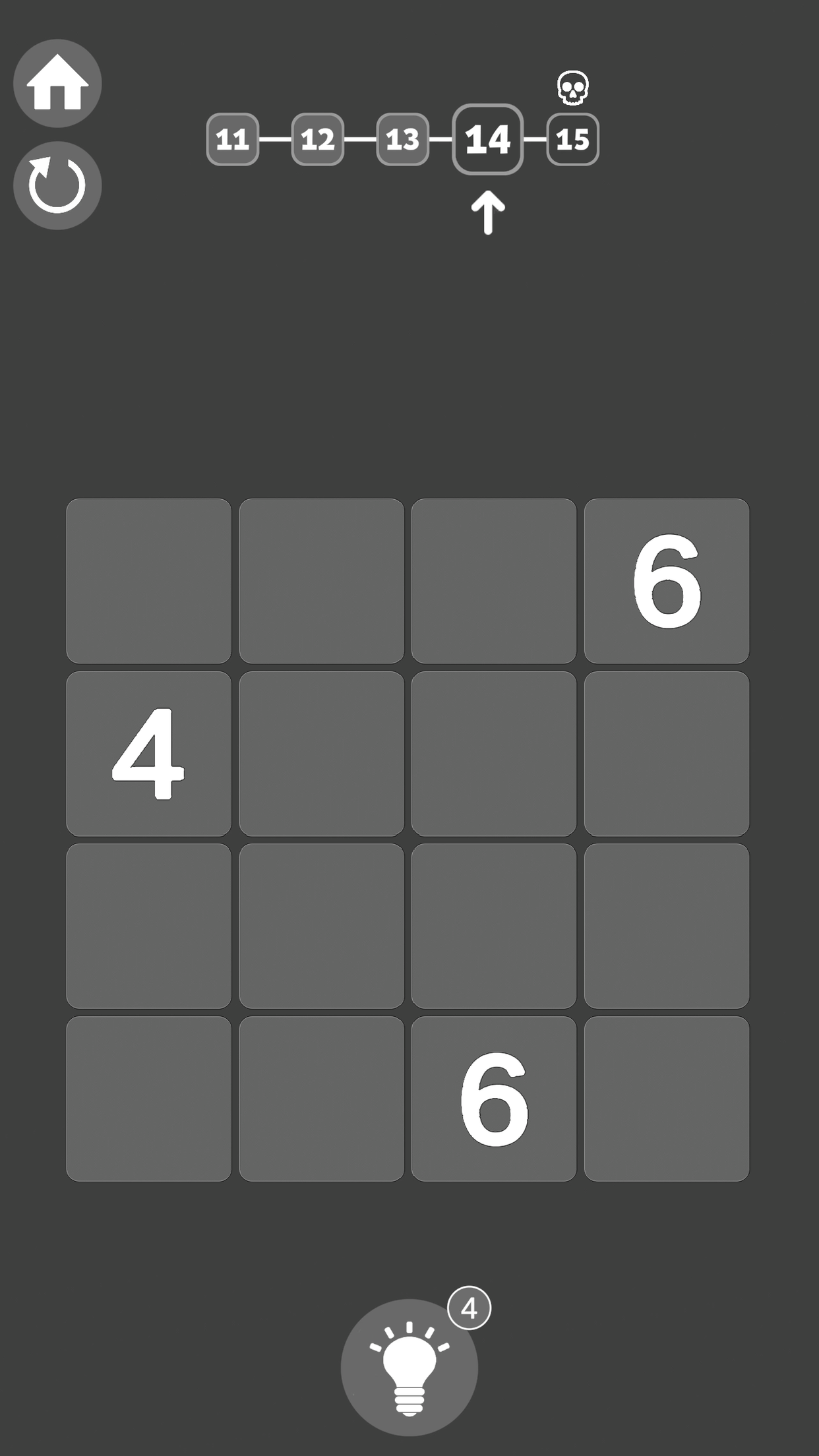The width and height of the screenshot is (819, 1456).
Task: Select current level 14
Action: click(487, 139)
